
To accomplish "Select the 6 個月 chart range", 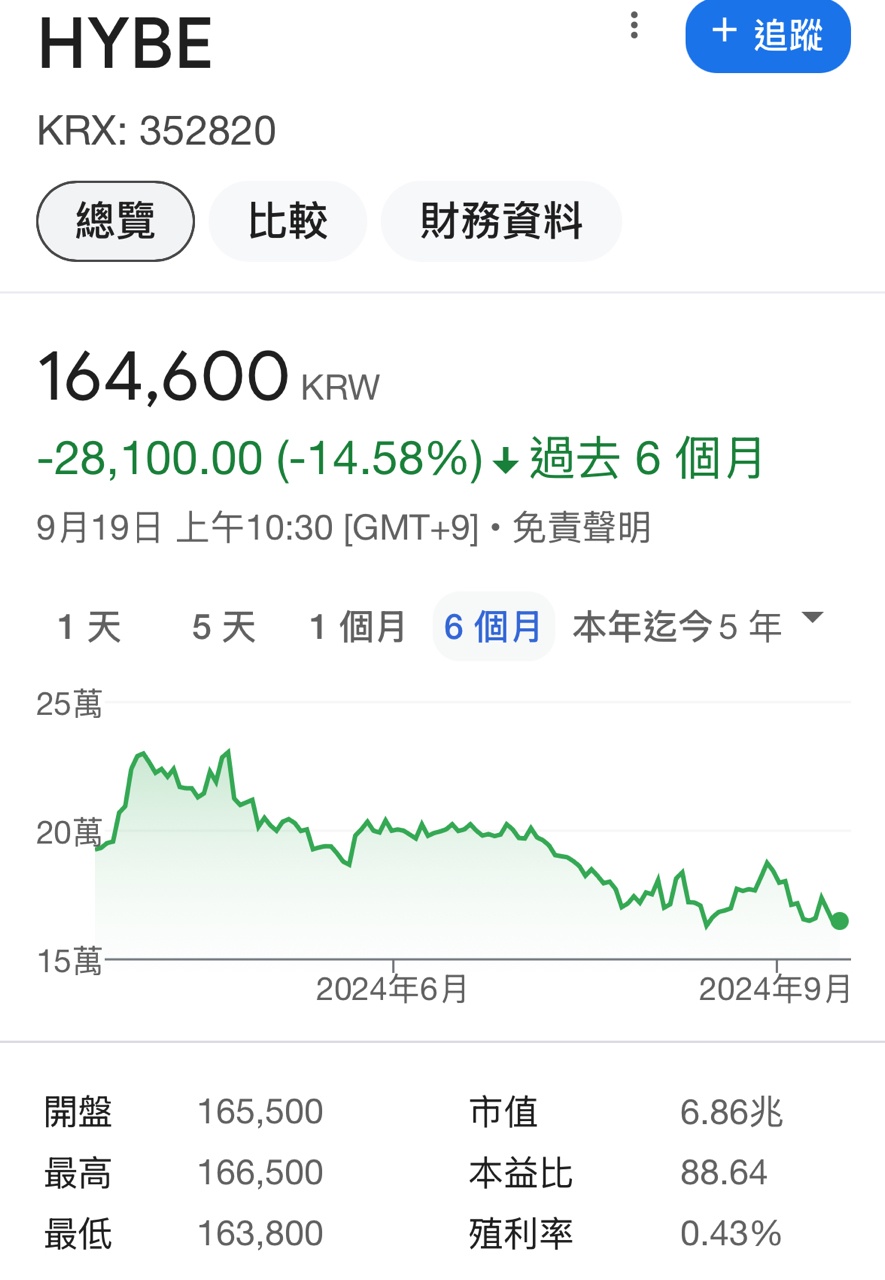I will point(493,628).
